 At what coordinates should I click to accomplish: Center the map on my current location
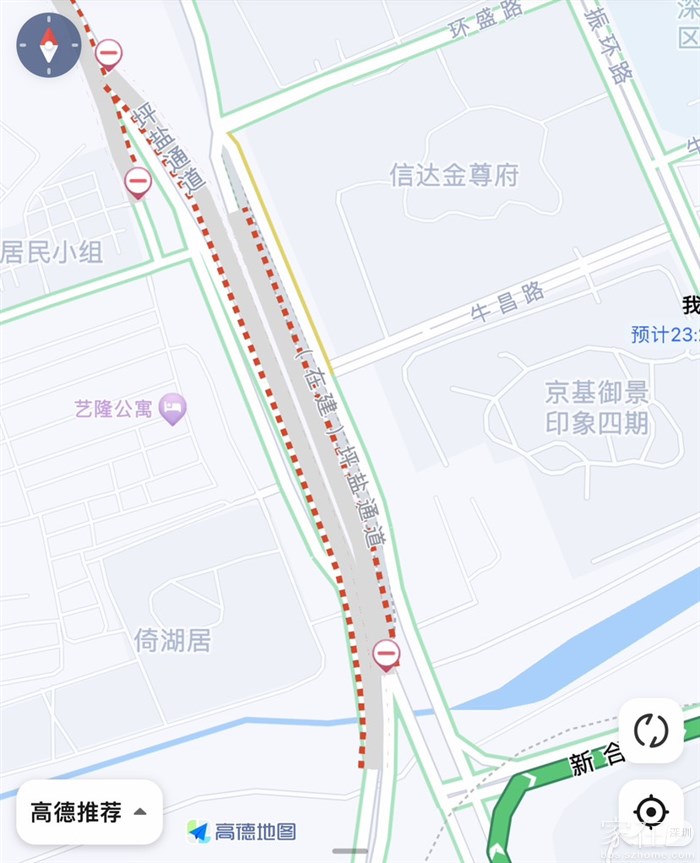point(651,811)
